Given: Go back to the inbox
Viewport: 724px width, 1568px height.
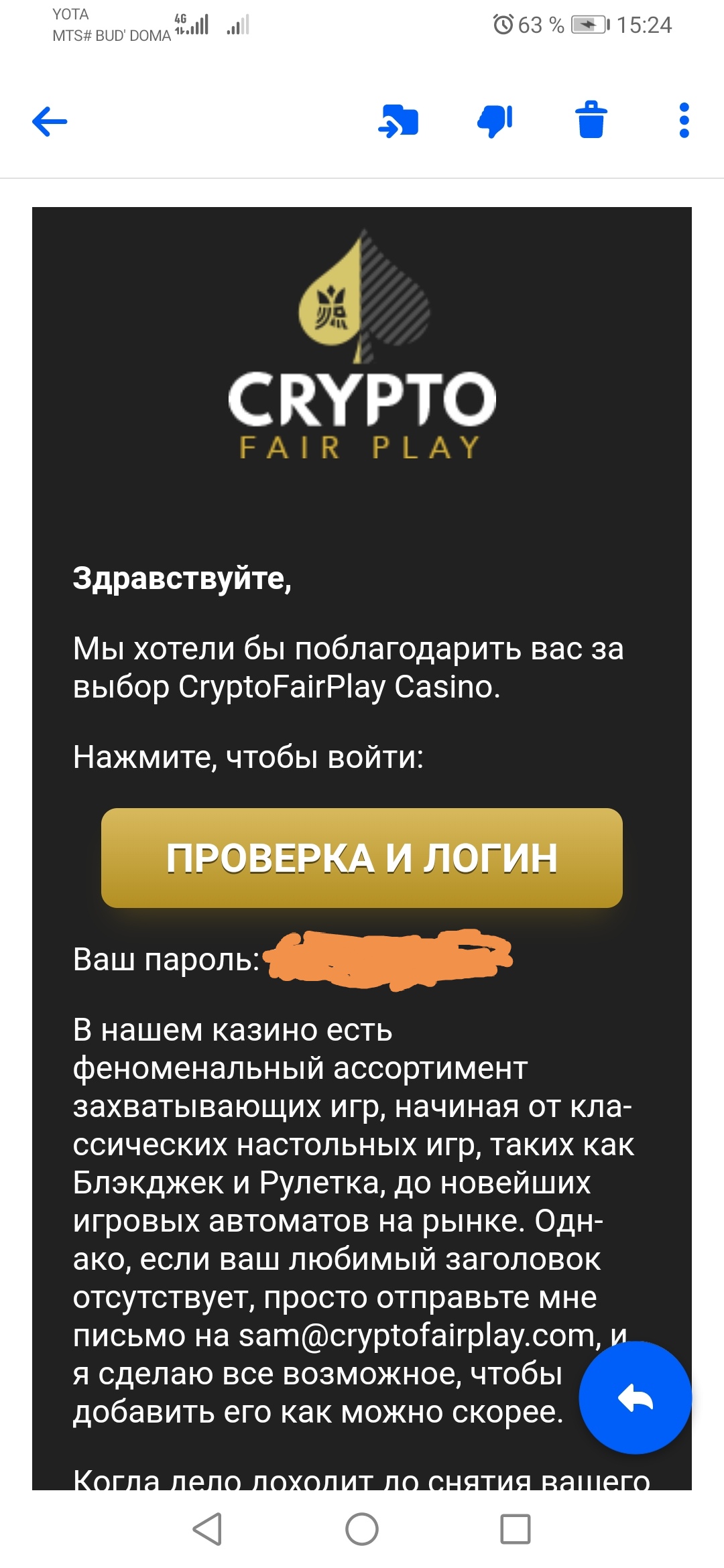Looking at the screenshot, I should pos(50,121).
